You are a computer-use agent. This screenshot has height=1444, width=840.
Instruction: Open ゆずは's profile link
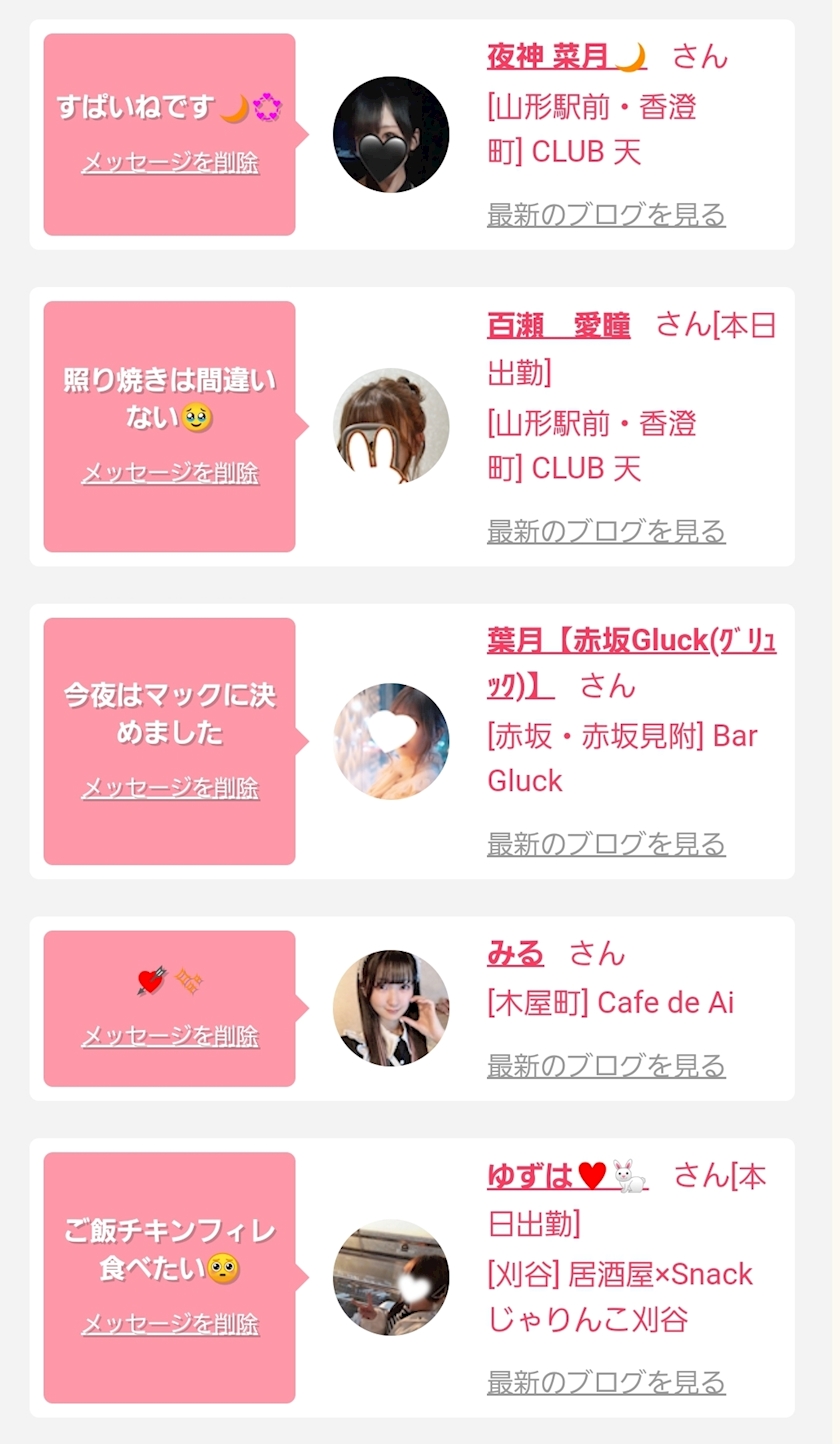point(566,1176)
